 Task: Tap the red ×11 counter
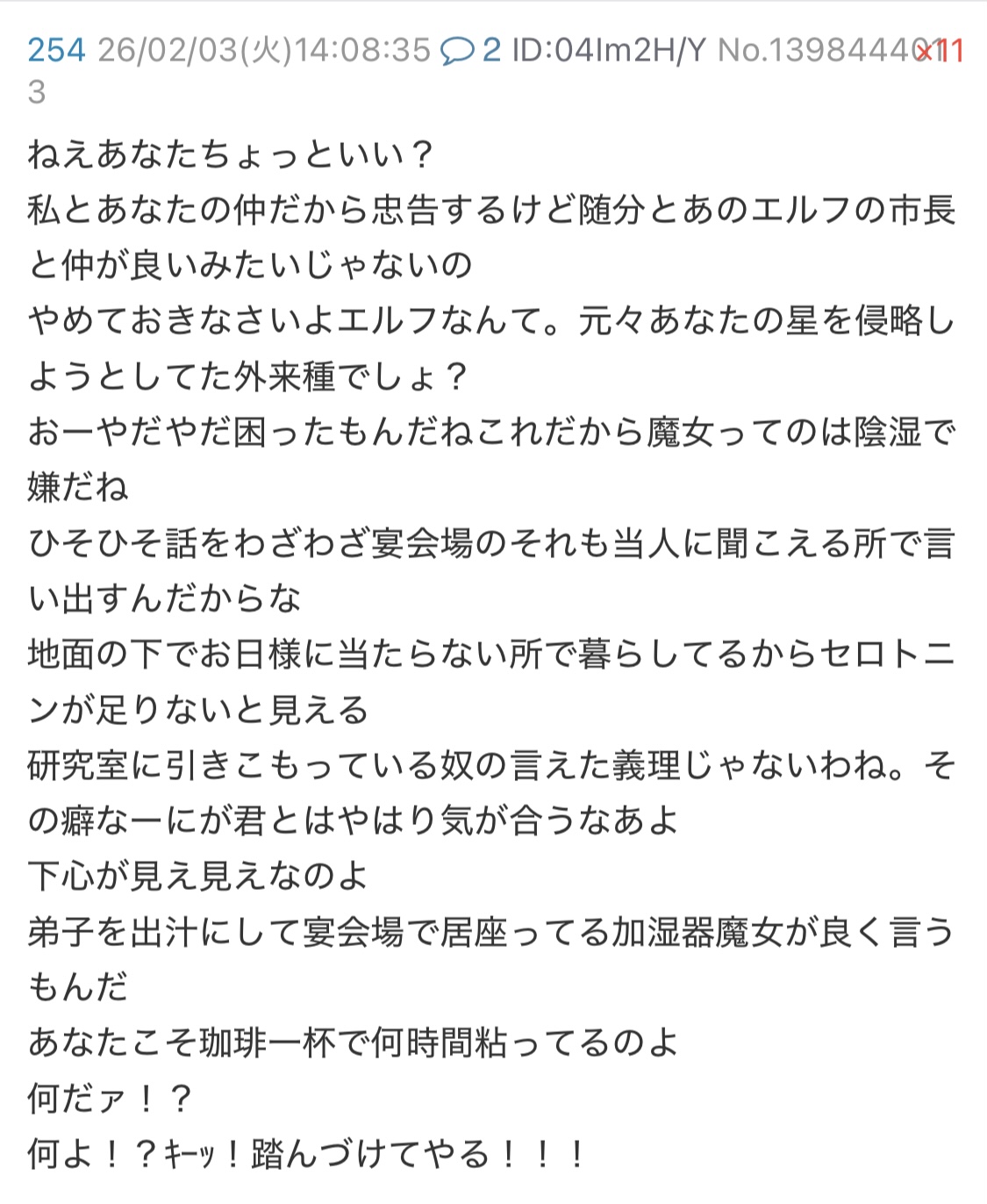coord(940,52)
